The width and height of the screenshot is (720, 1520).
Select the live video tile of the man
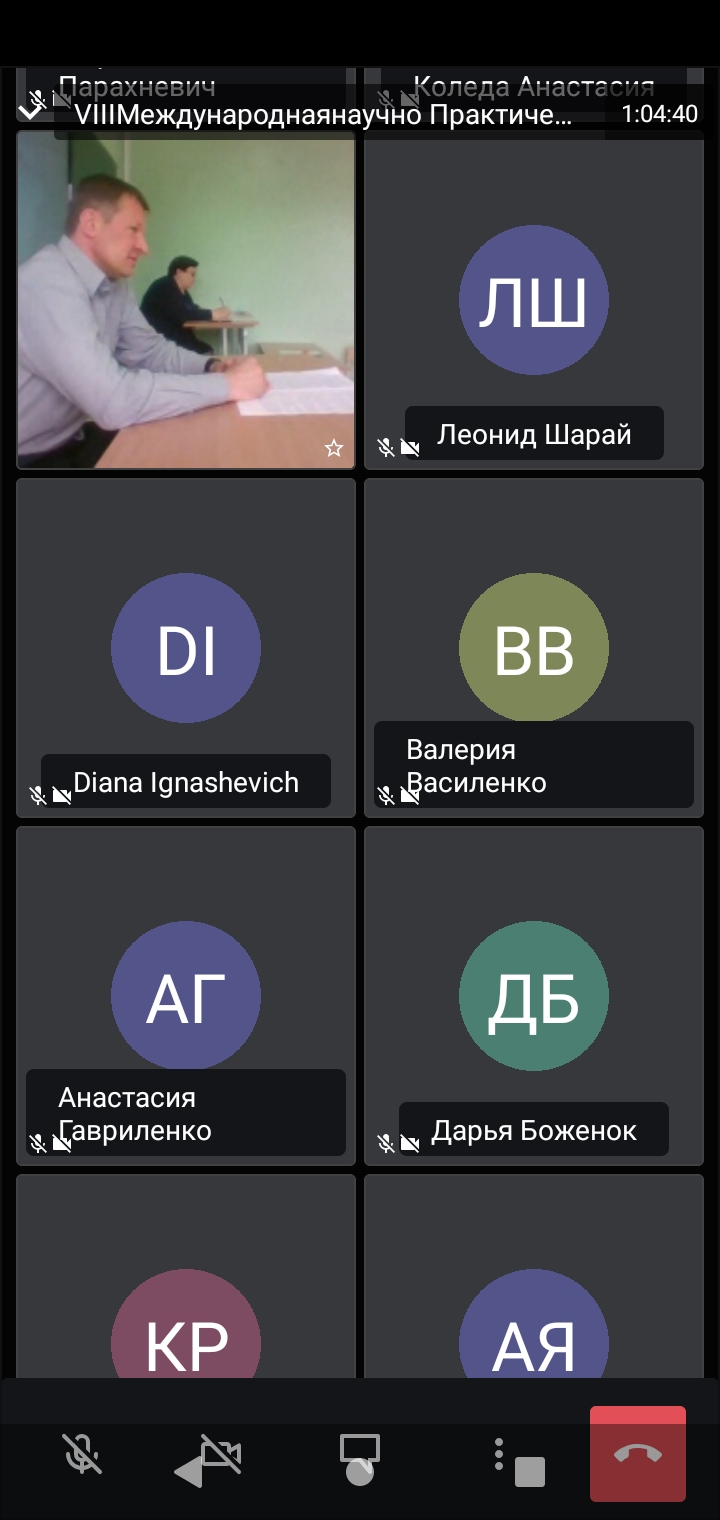(186, 300)
